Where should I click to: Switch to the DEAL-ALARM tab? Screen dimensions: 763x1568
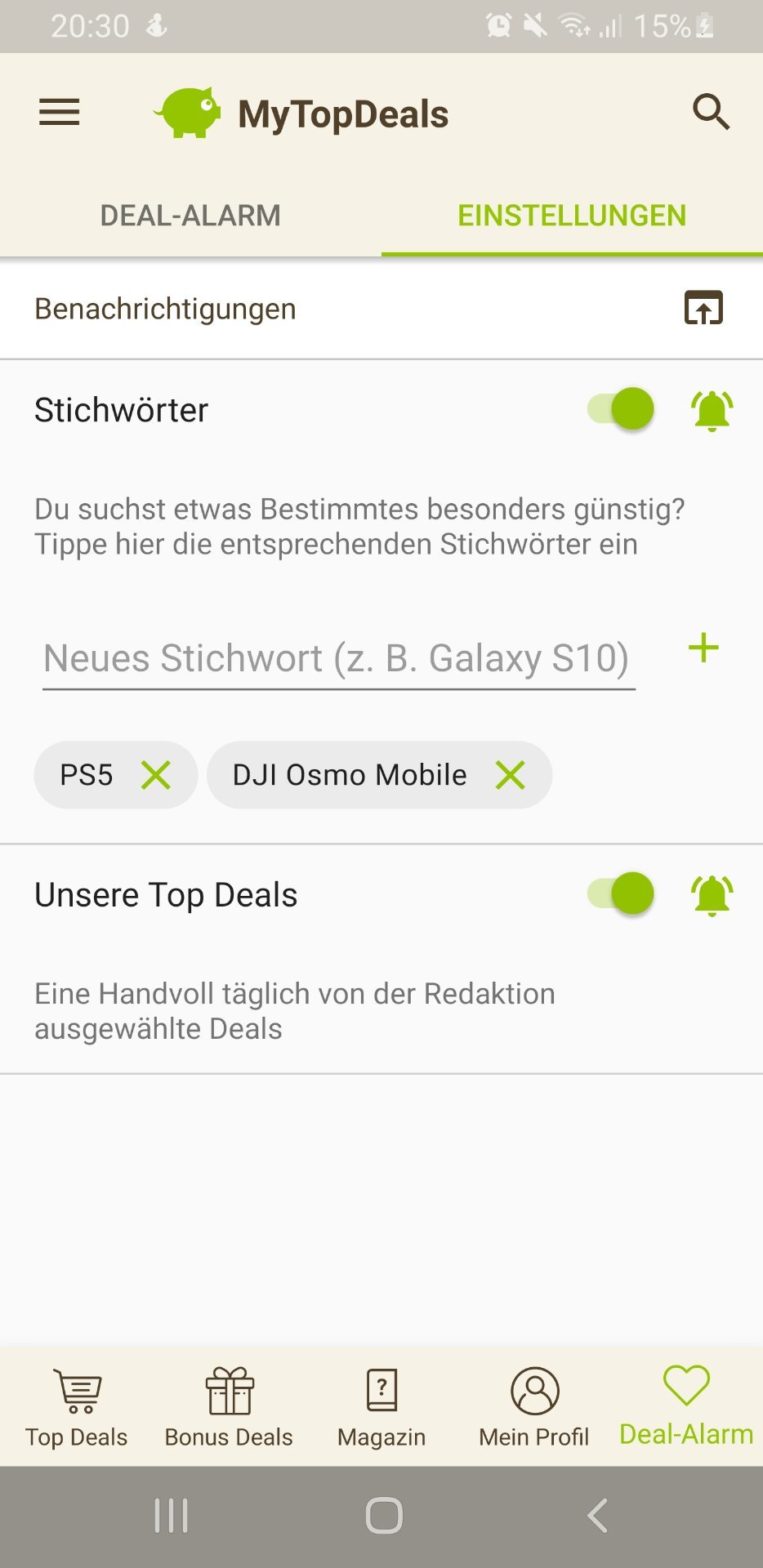pos(190,216)
